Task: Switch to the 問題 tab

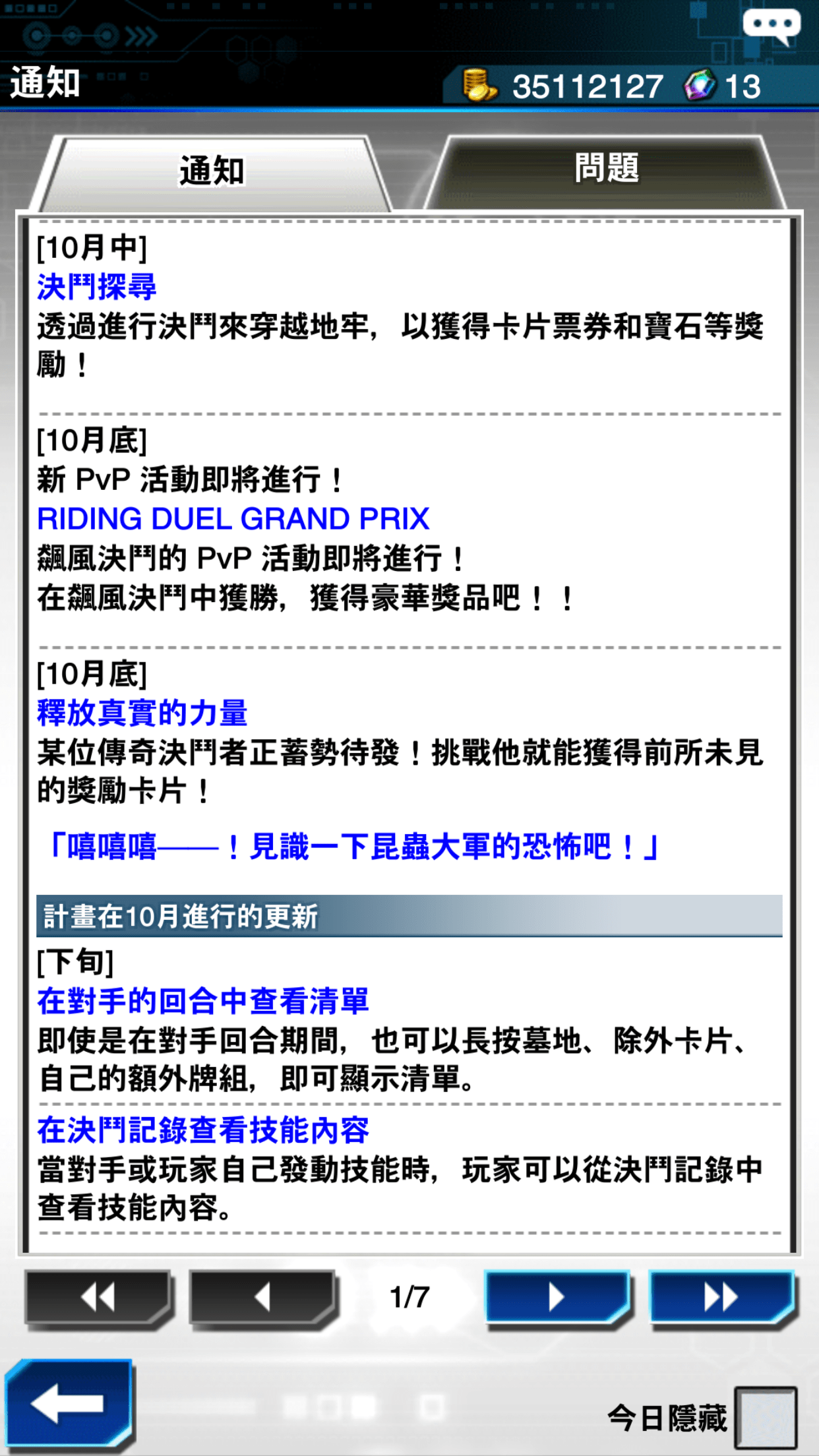Action: pyautogui.click(x=605, y=169)
